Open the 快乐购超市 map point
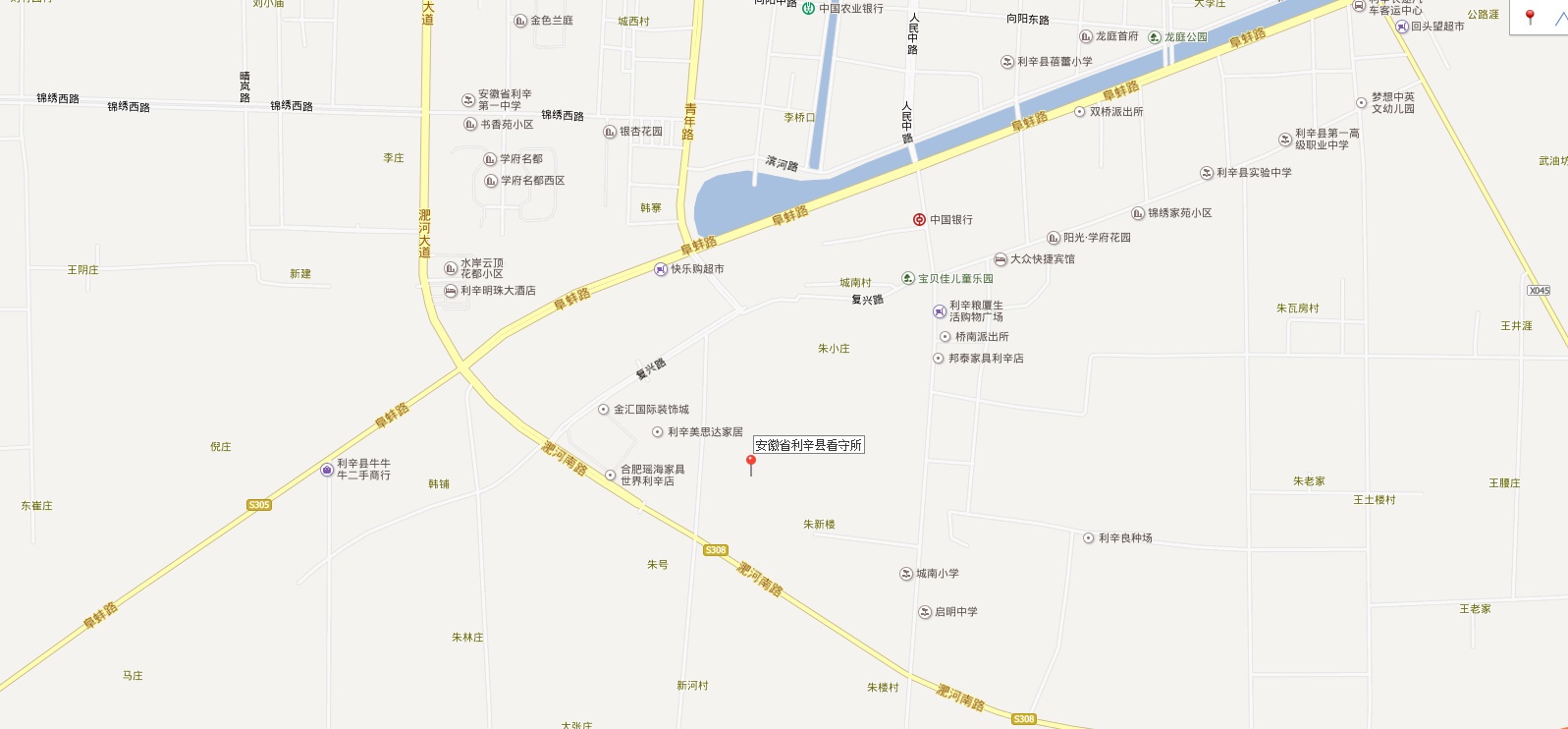The width and height of the screenshot is (1568, 729). pos(661,269)
